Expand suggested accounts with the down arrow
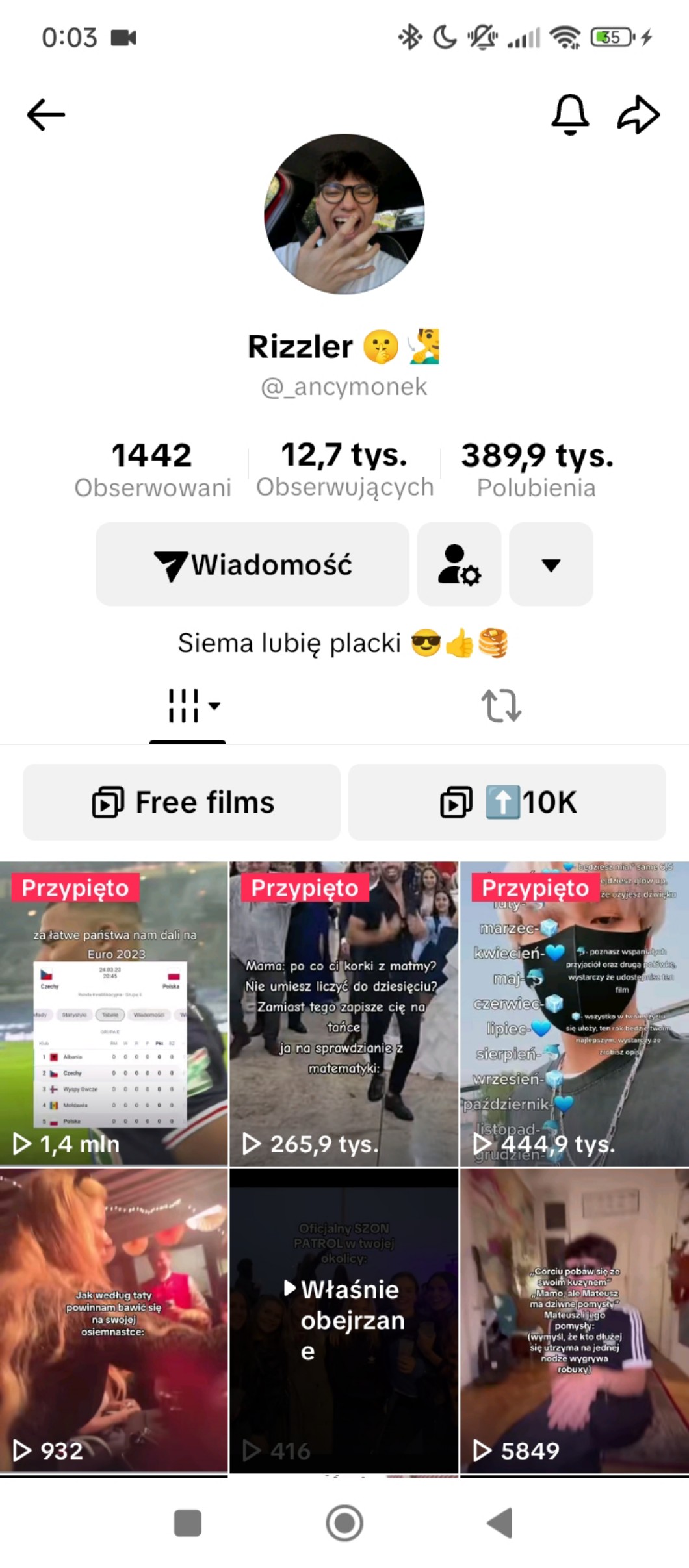689x1568 pixels. coord(551,564)
